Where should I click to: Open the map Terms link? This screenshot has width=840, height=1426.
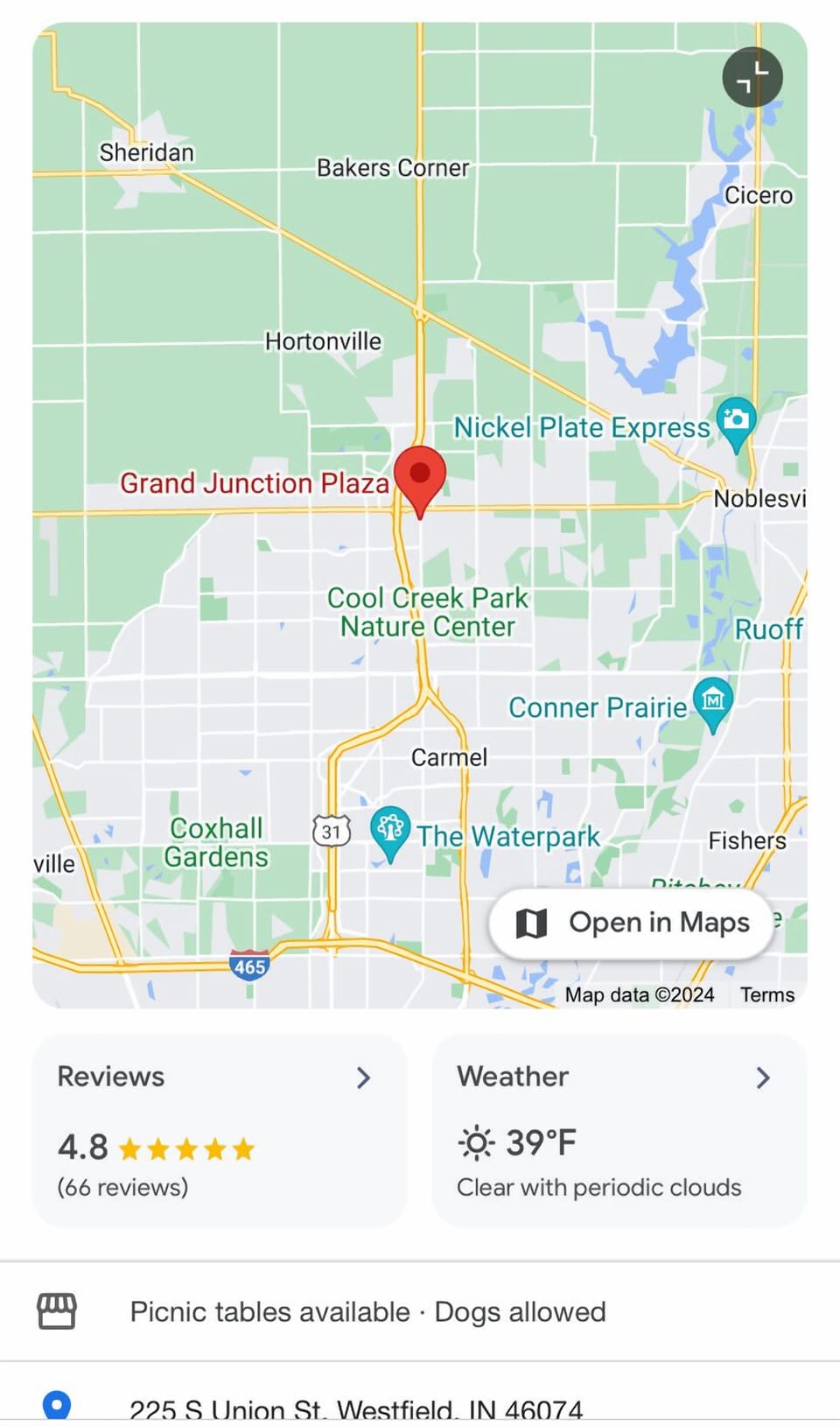(766, 994)
